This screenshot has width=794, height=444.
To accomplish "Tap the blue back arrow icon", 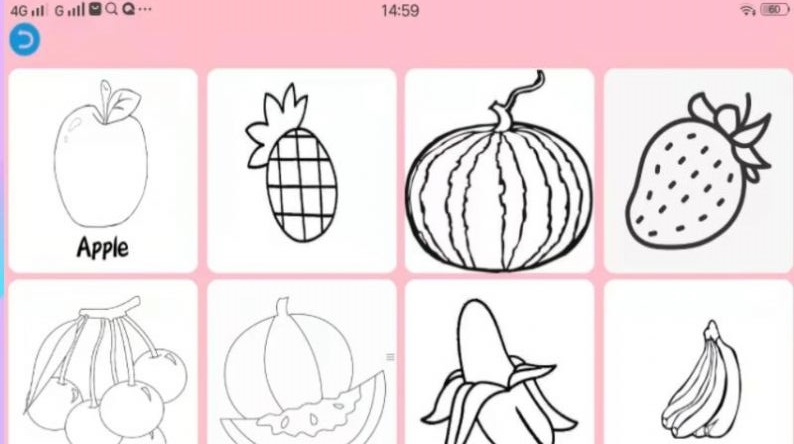I will coord(25,41).
